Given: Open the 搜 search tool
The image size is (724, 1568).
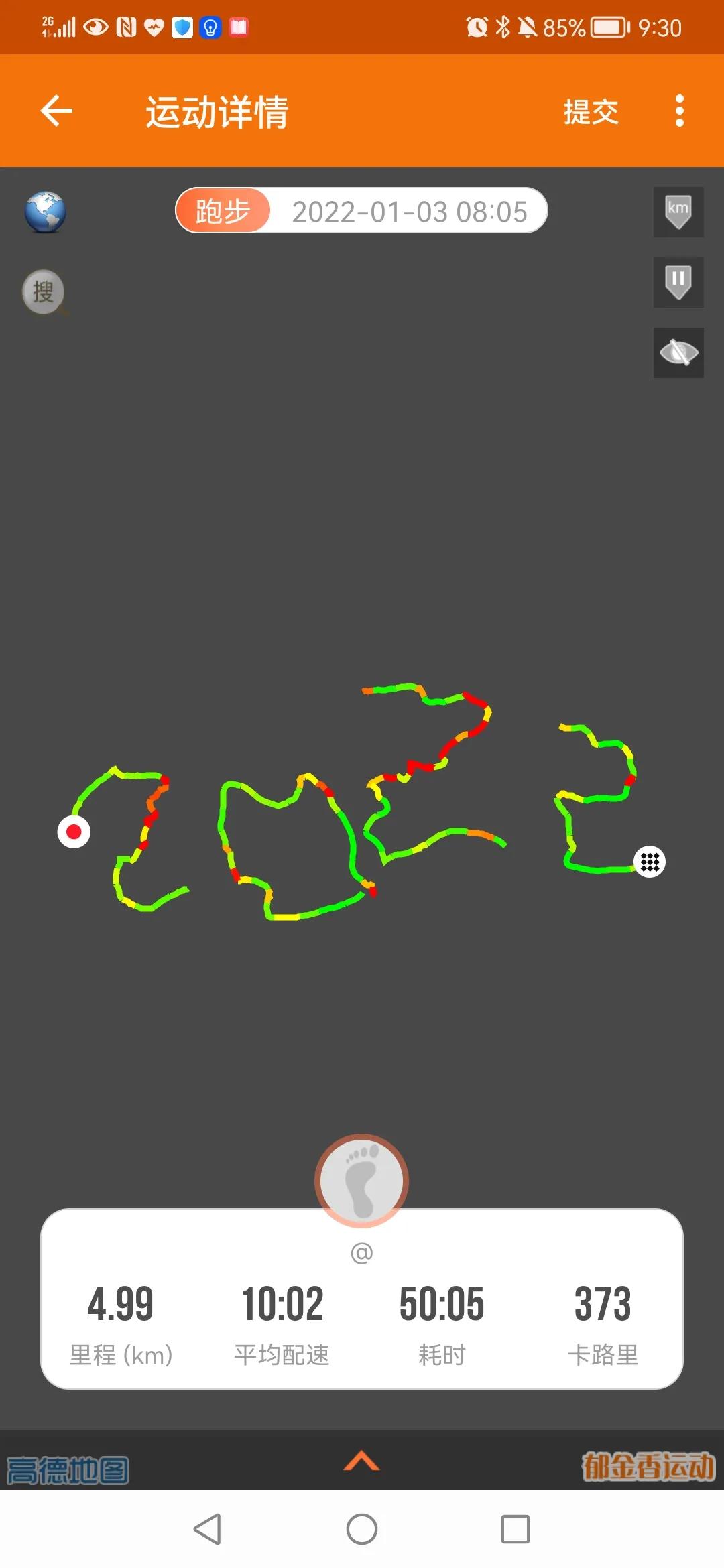Looking at the screenshot, I should 44,292.
